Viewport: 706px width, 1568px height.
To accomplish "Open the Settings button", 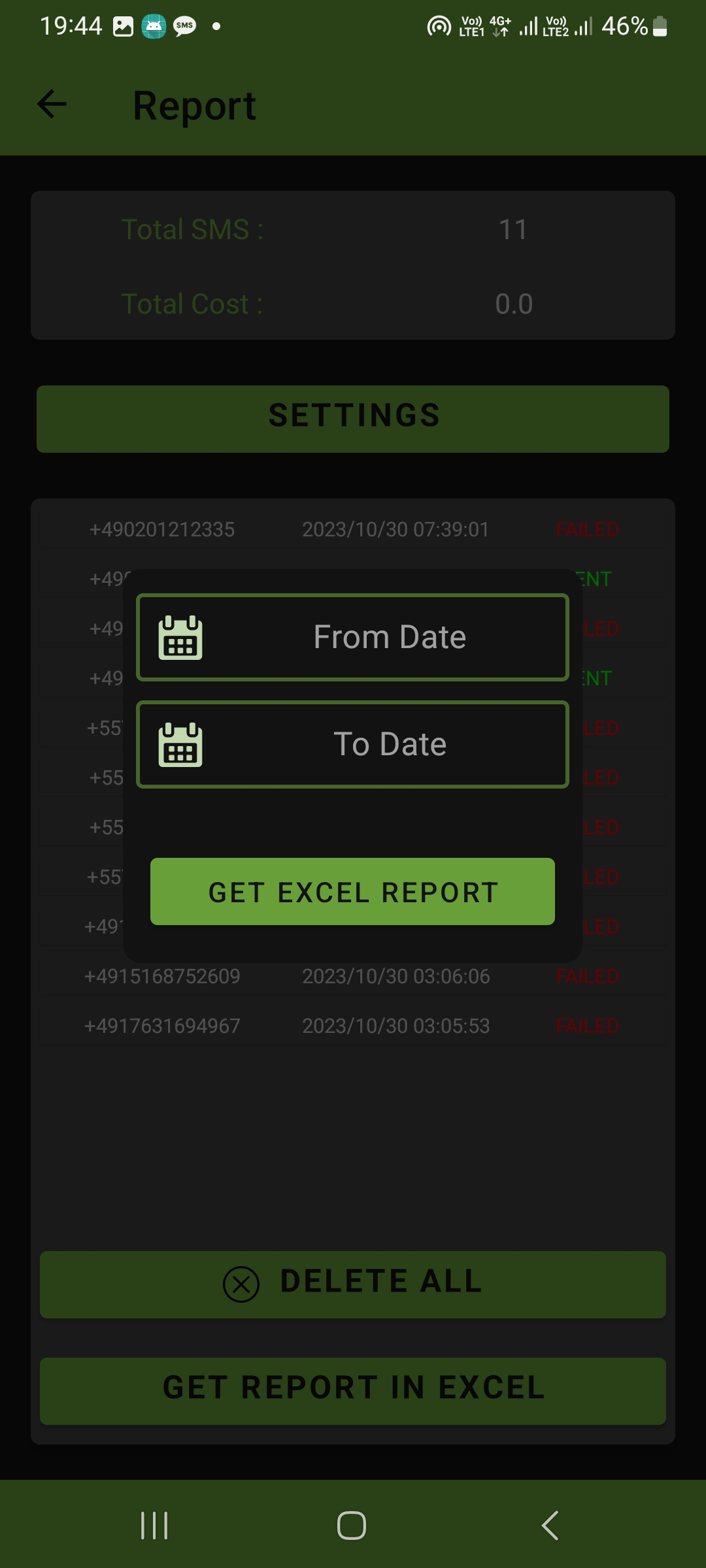I will tap(353, 418).
